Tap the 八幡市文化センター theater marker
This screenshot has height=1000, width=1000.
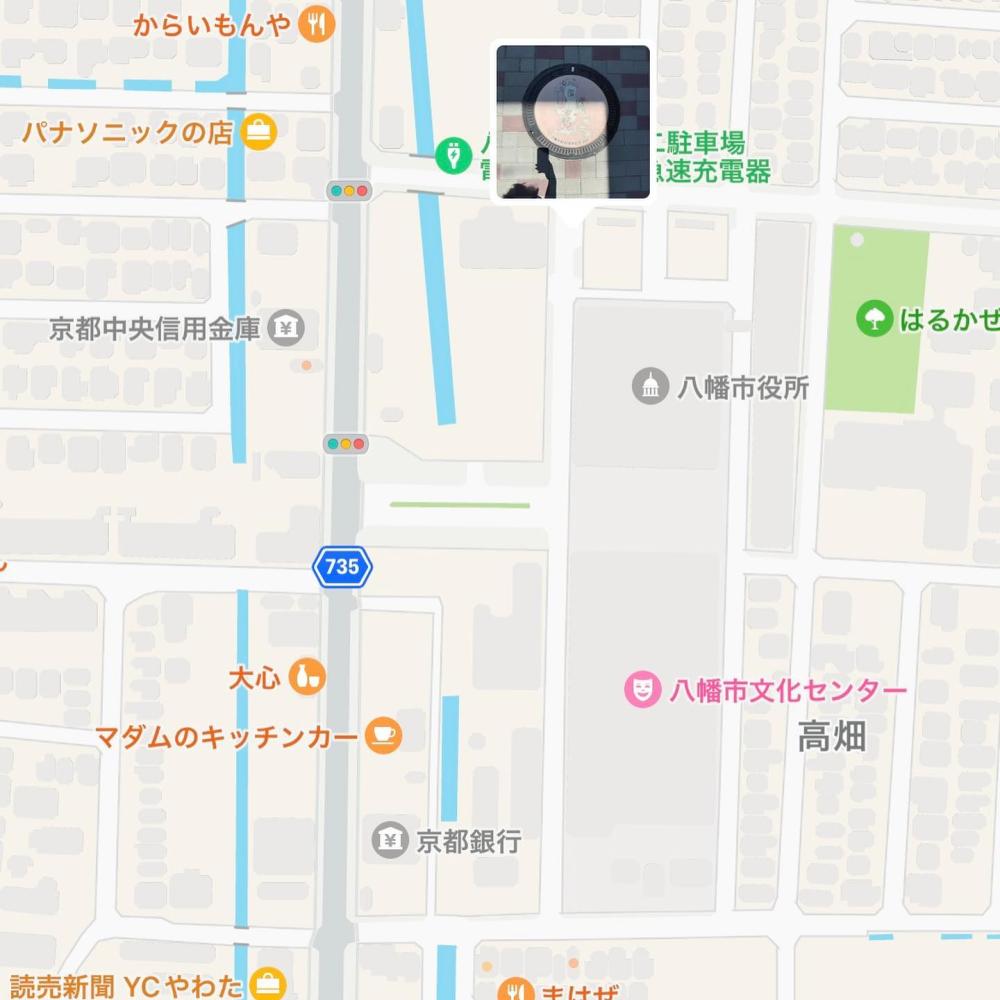[642, 689]
